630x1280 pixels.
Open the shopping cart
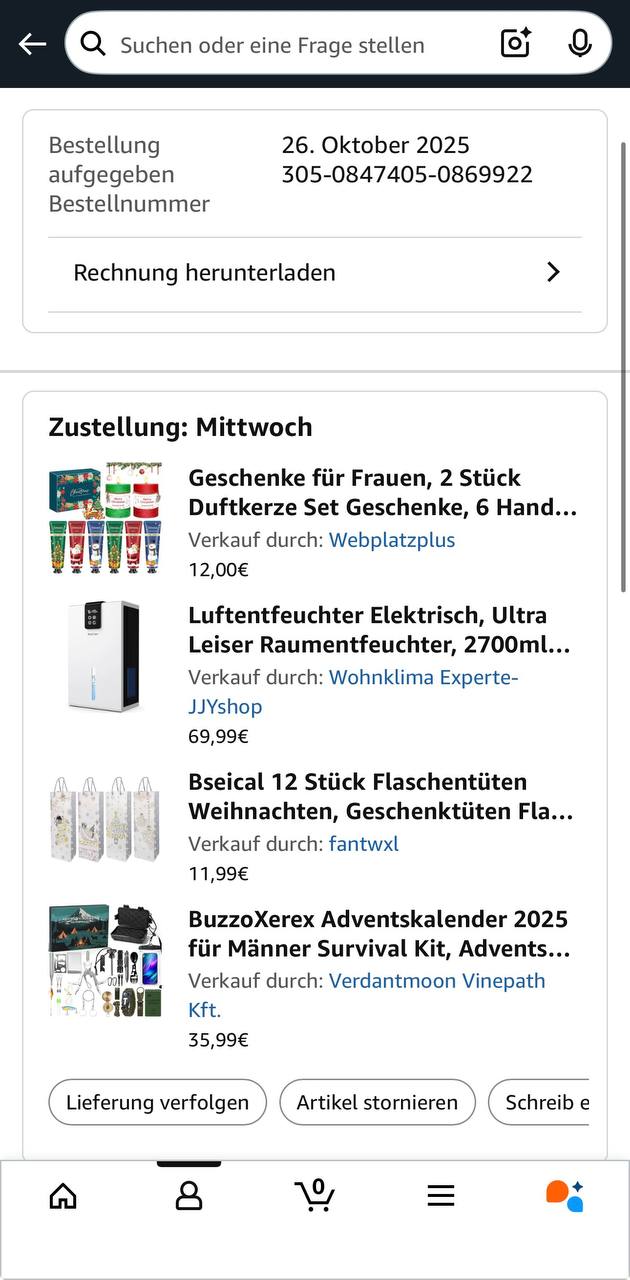(x=315, y=1194)
